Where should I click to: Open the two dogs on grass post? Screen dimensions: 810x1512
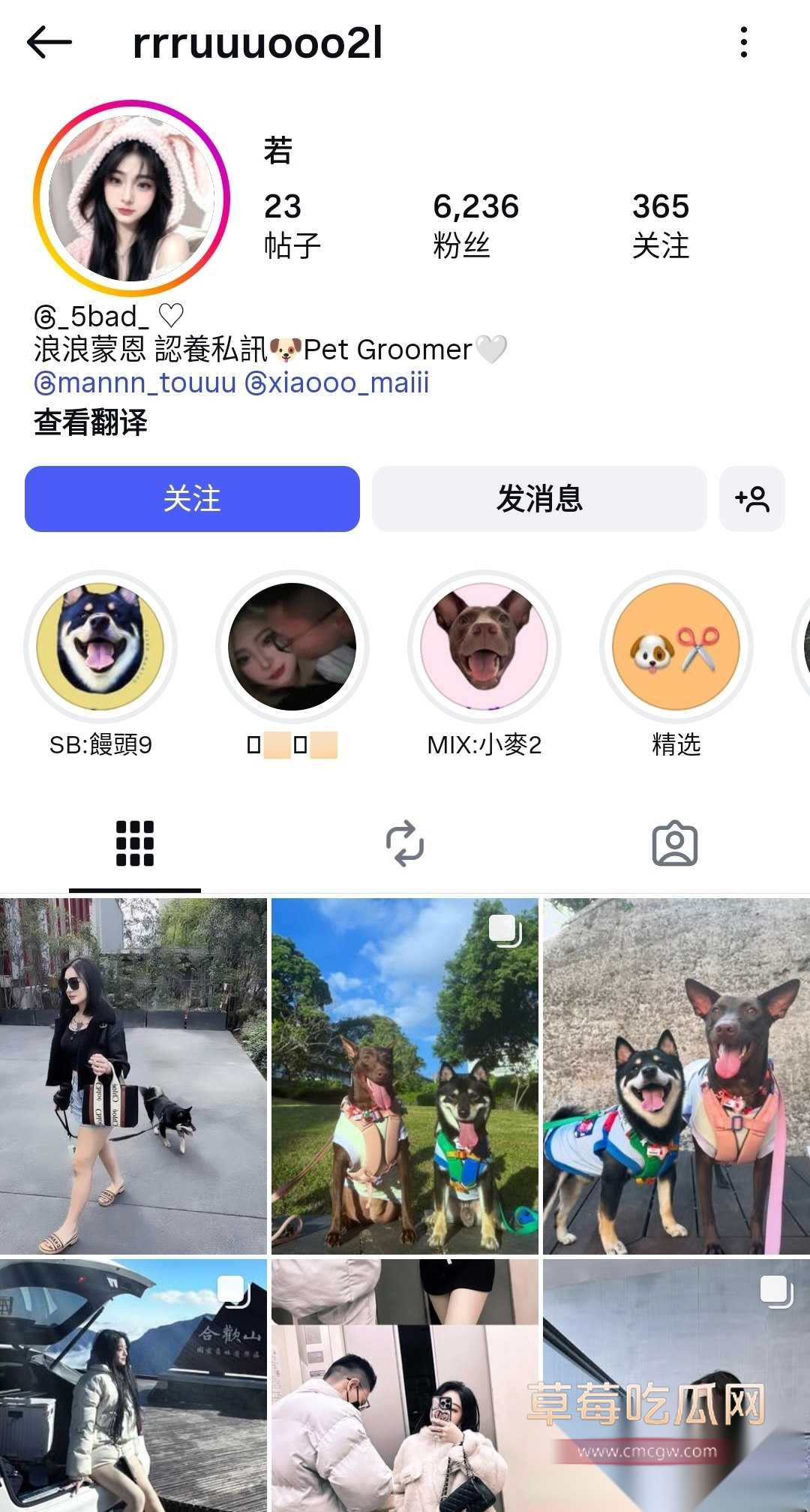(x=405, y=1076)
